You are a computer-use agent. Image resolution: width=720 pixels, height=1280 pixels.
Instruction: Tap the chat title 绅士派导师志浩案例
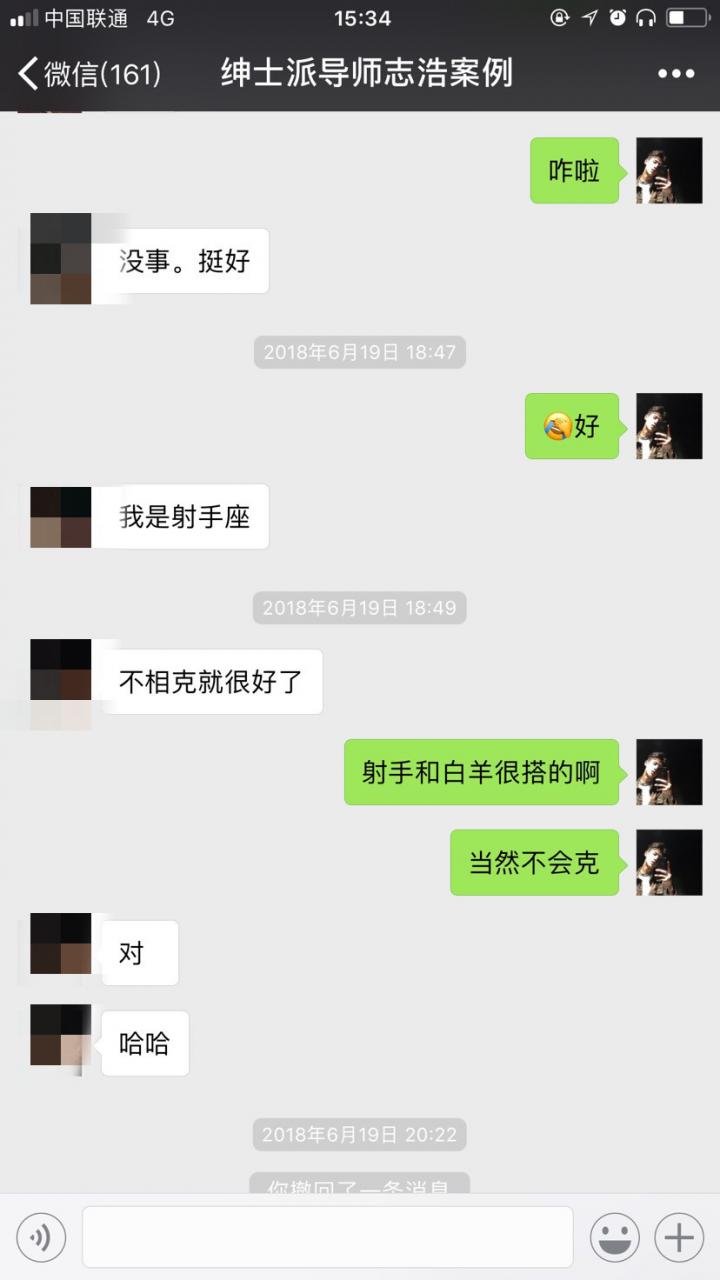(360, 73)
